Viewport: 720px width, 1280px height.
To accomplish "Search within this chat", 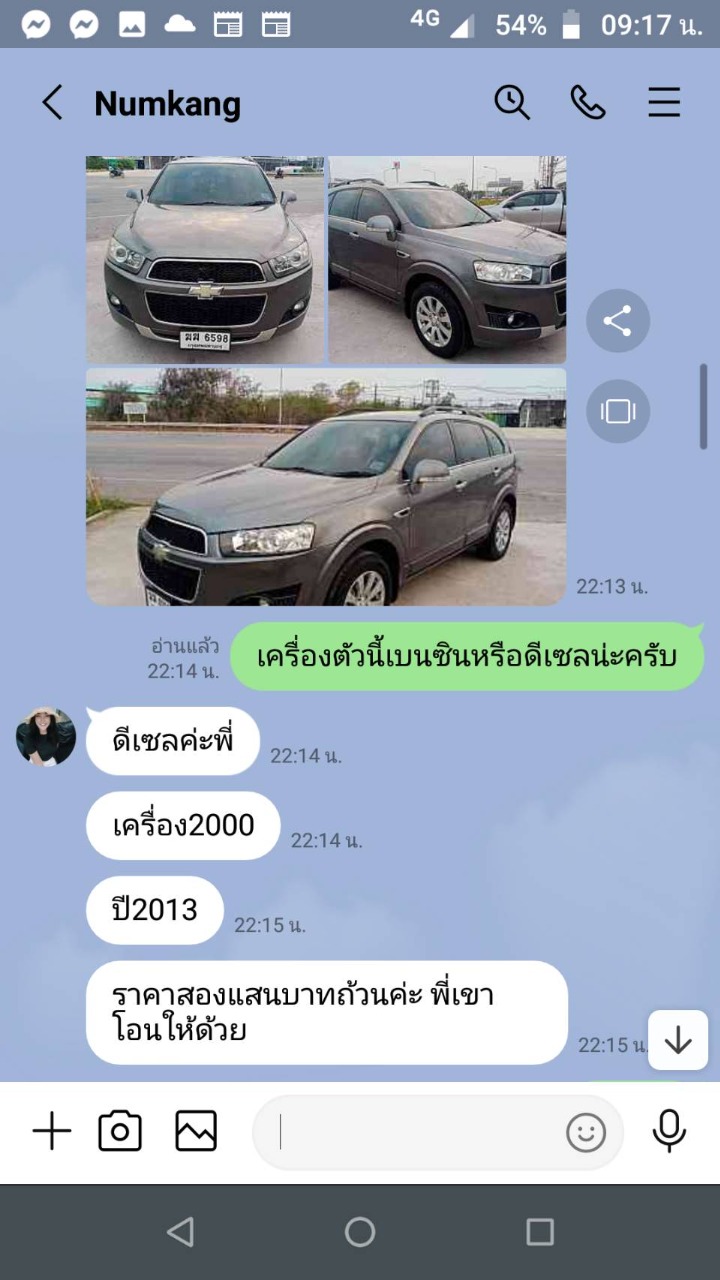I will pyautogui.click(x=512, y=102).
